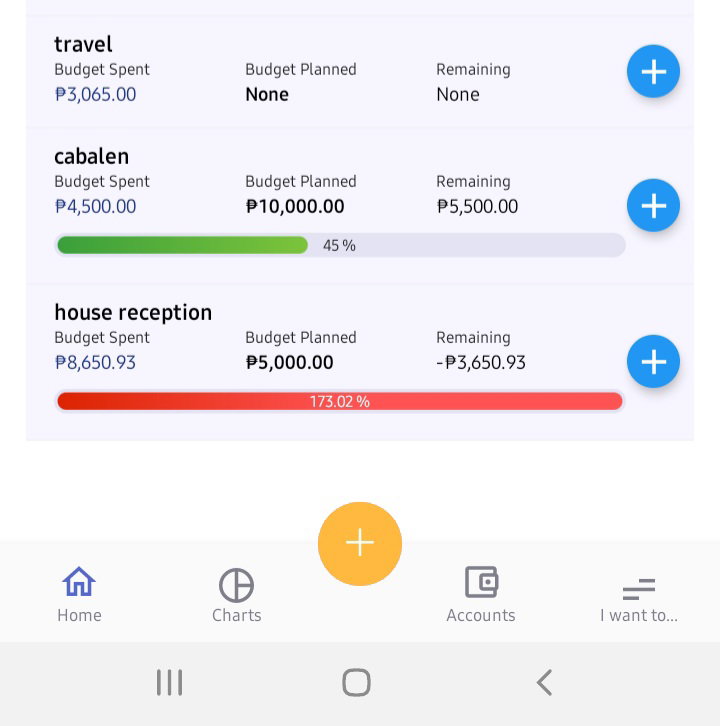The width and height of the screenshot is (720, 726).
Task: Add expense to house reception budget
Action: pyautogui.click(x=653, y=361)
